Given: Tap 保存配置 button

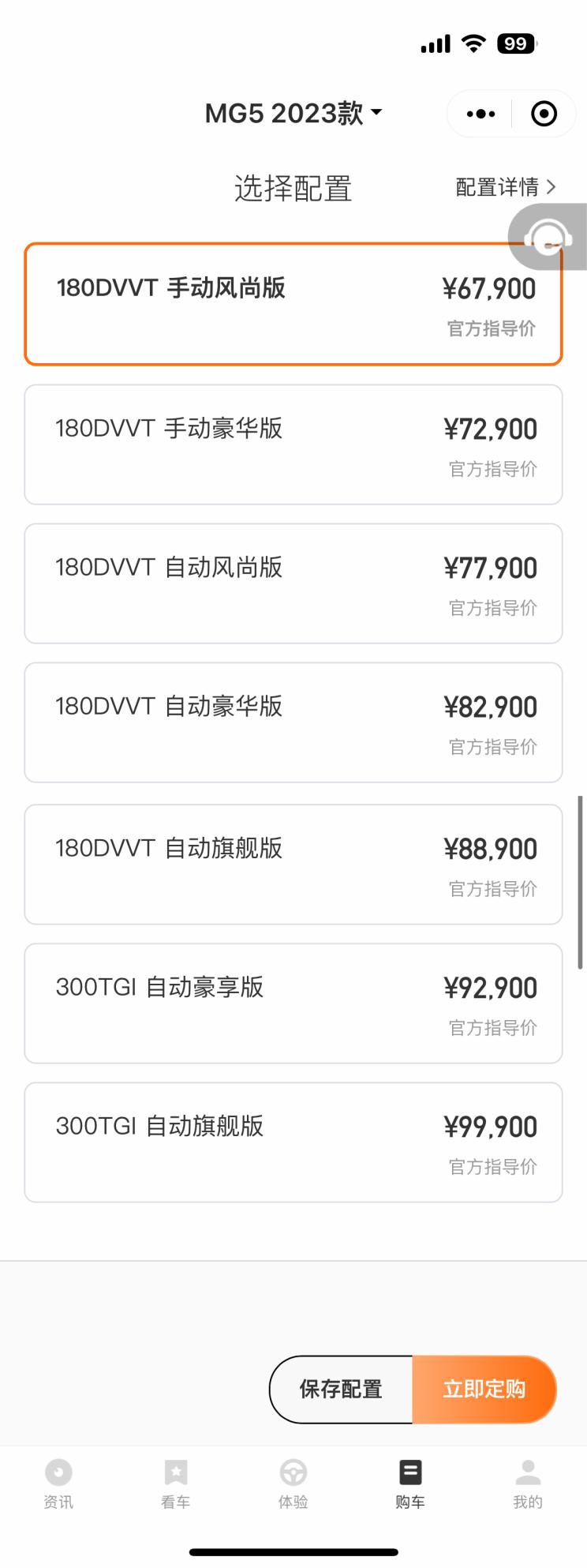Looking at the screenshot, I should (x=341, y=1390).
